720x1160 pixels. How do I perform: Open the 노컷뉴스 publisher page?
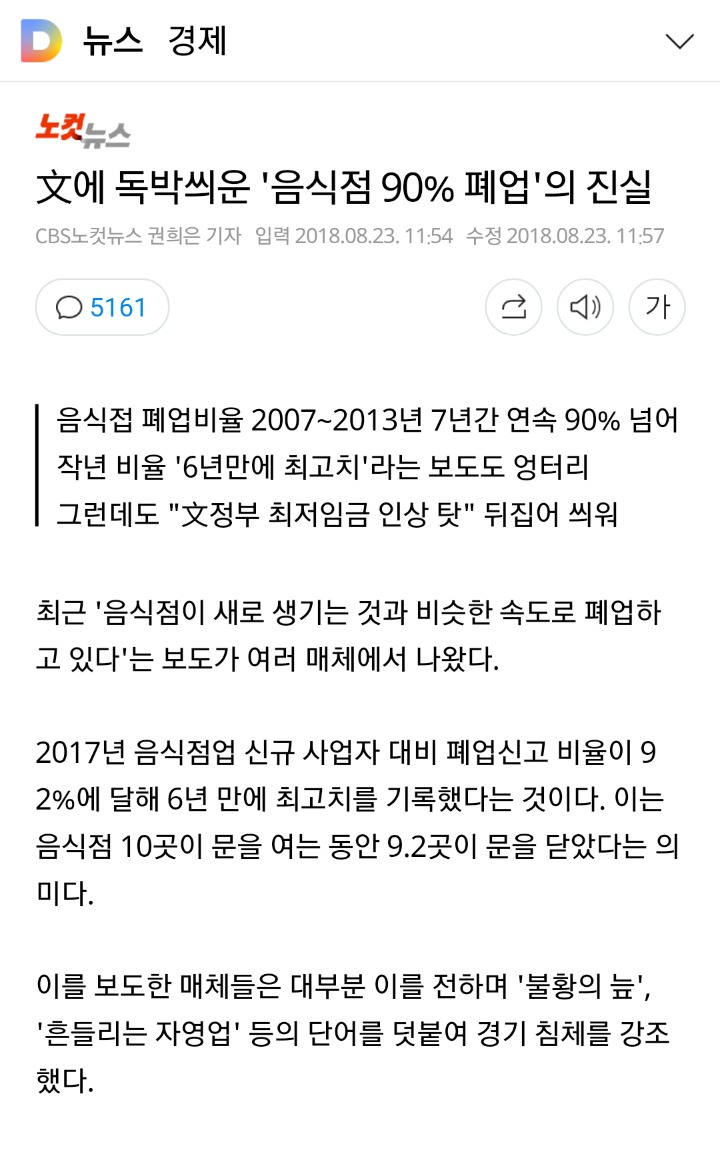pyautogui.click(x=82, y=130)
